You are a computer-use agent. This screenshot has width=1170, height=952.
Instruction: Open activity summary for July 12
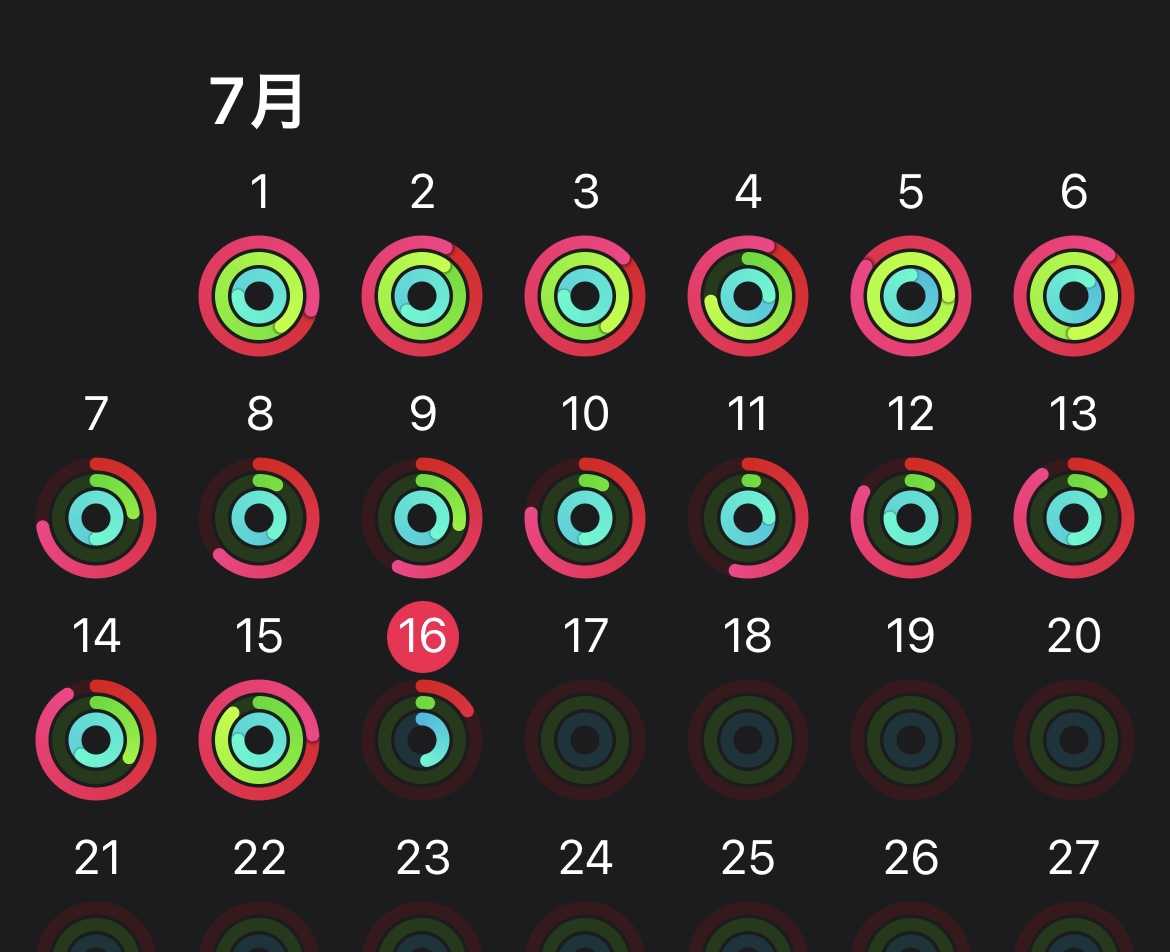(911, 518)
